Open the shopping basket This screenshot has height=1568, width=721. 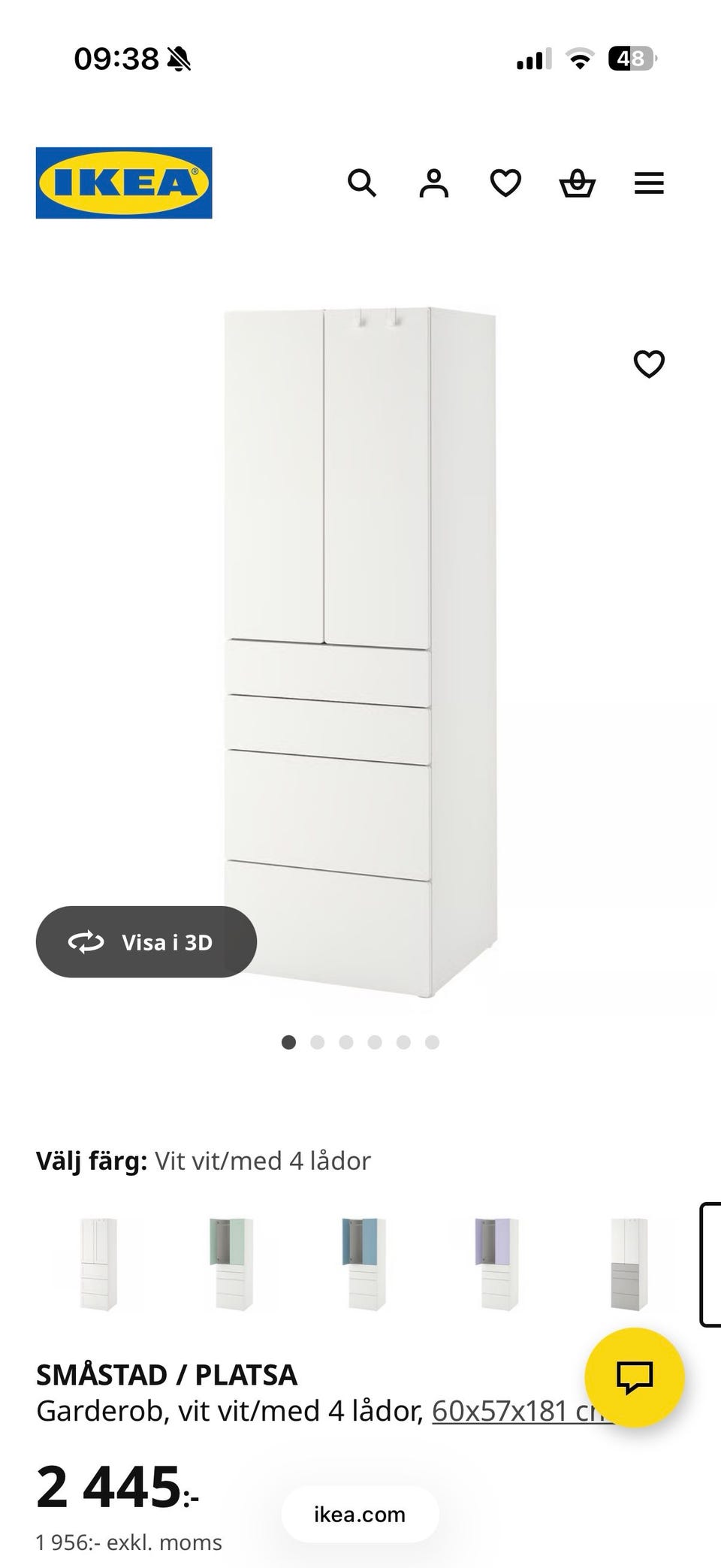578,183
